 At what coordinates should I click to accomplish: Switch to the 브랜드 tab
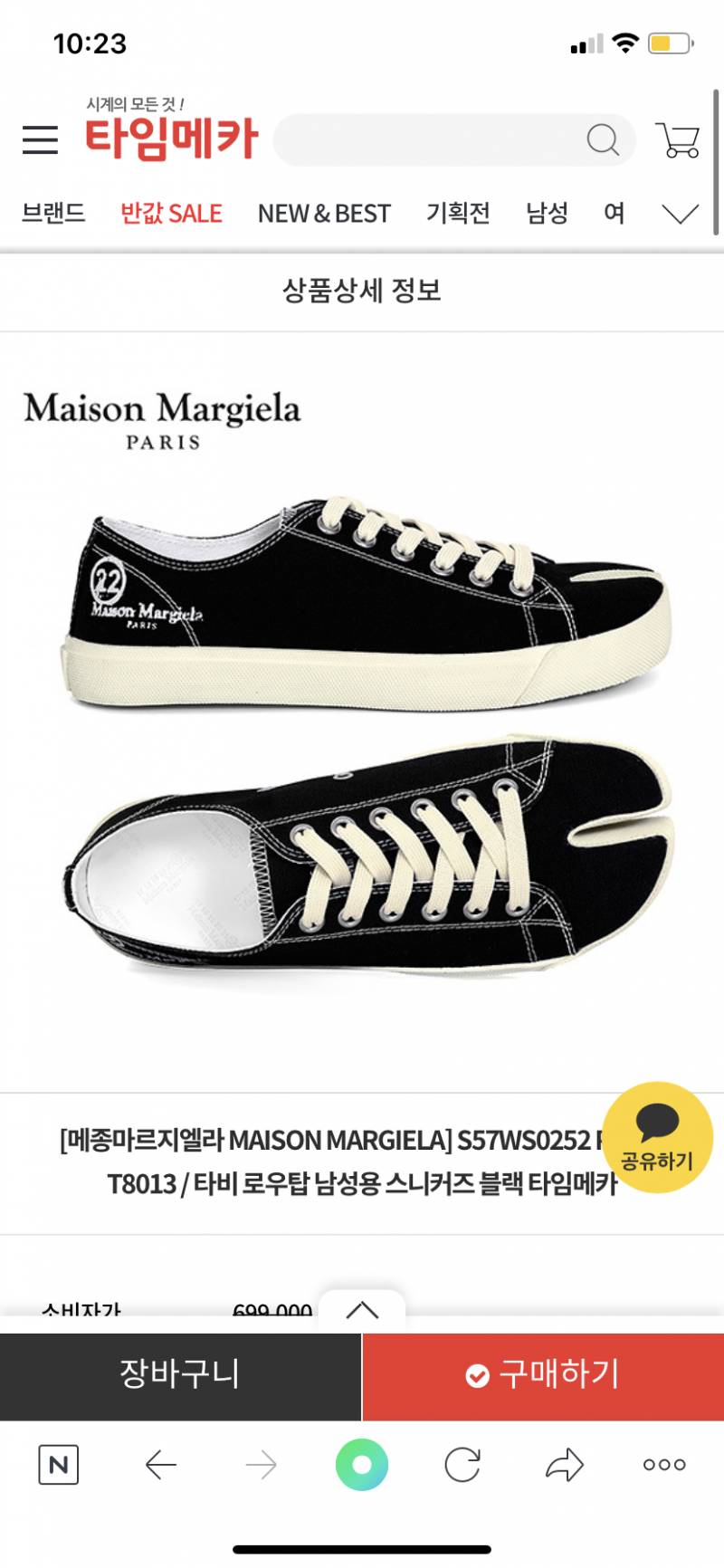point(53,214)
